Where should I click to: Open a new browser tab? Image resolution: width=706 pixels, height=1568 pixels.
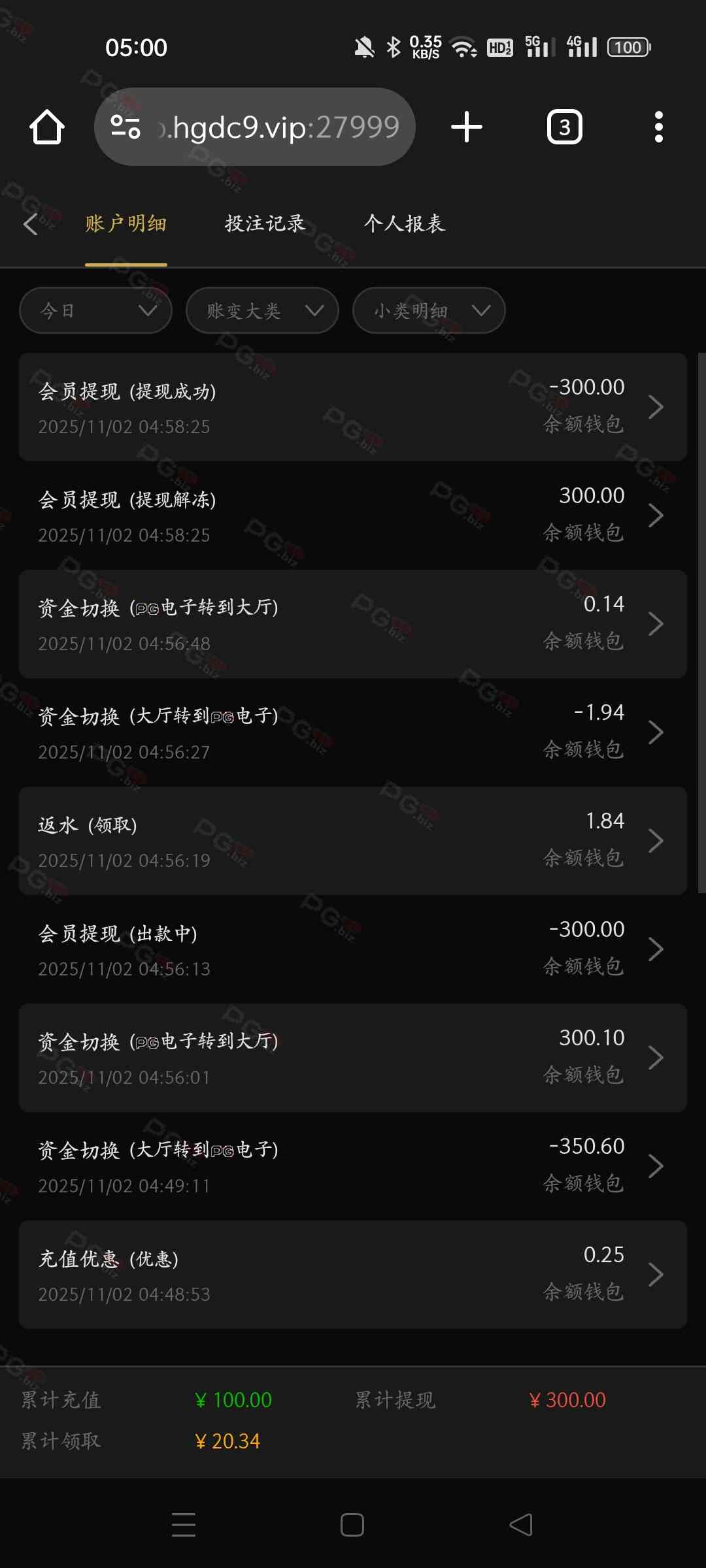[467, 127]
